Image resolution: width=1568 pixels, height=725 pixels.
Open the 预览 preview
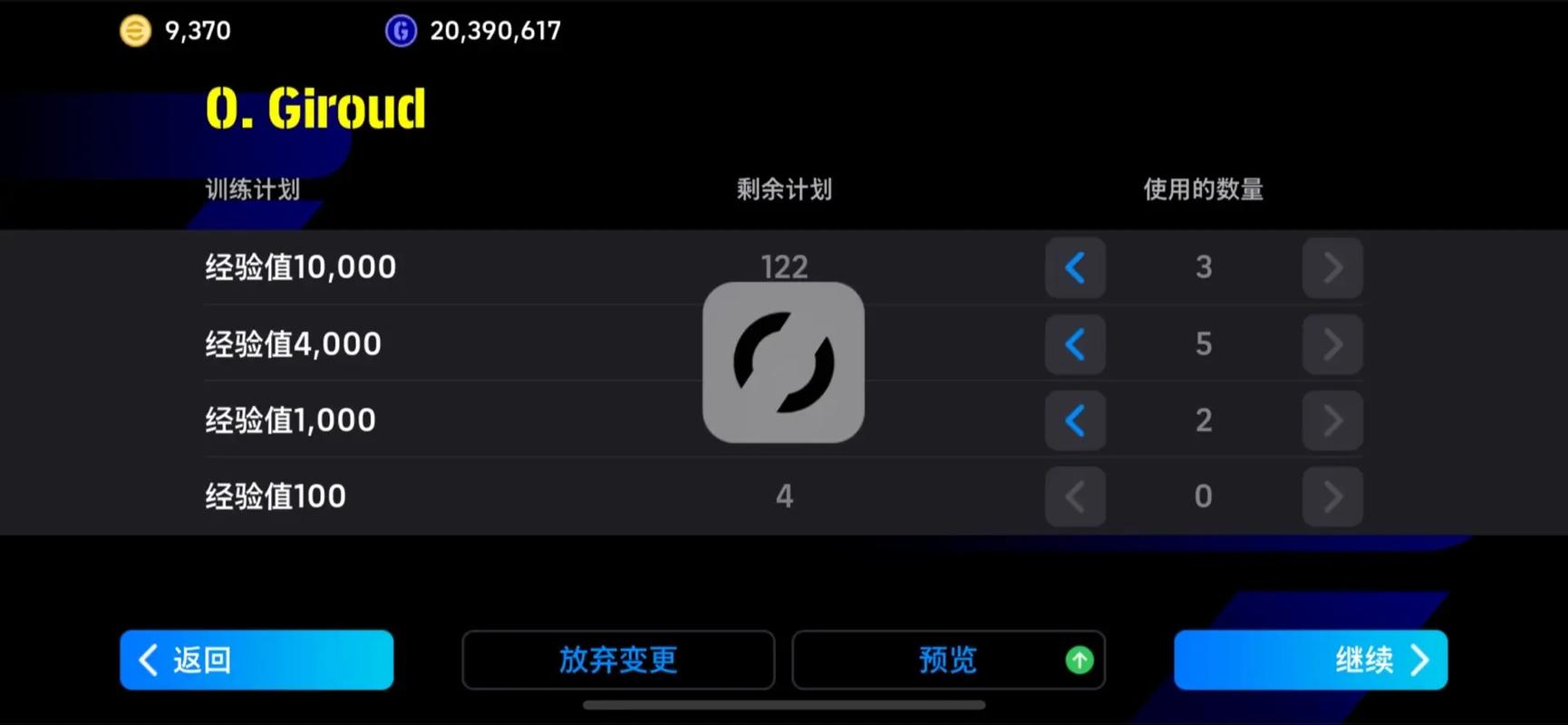[x=948, y=660]
